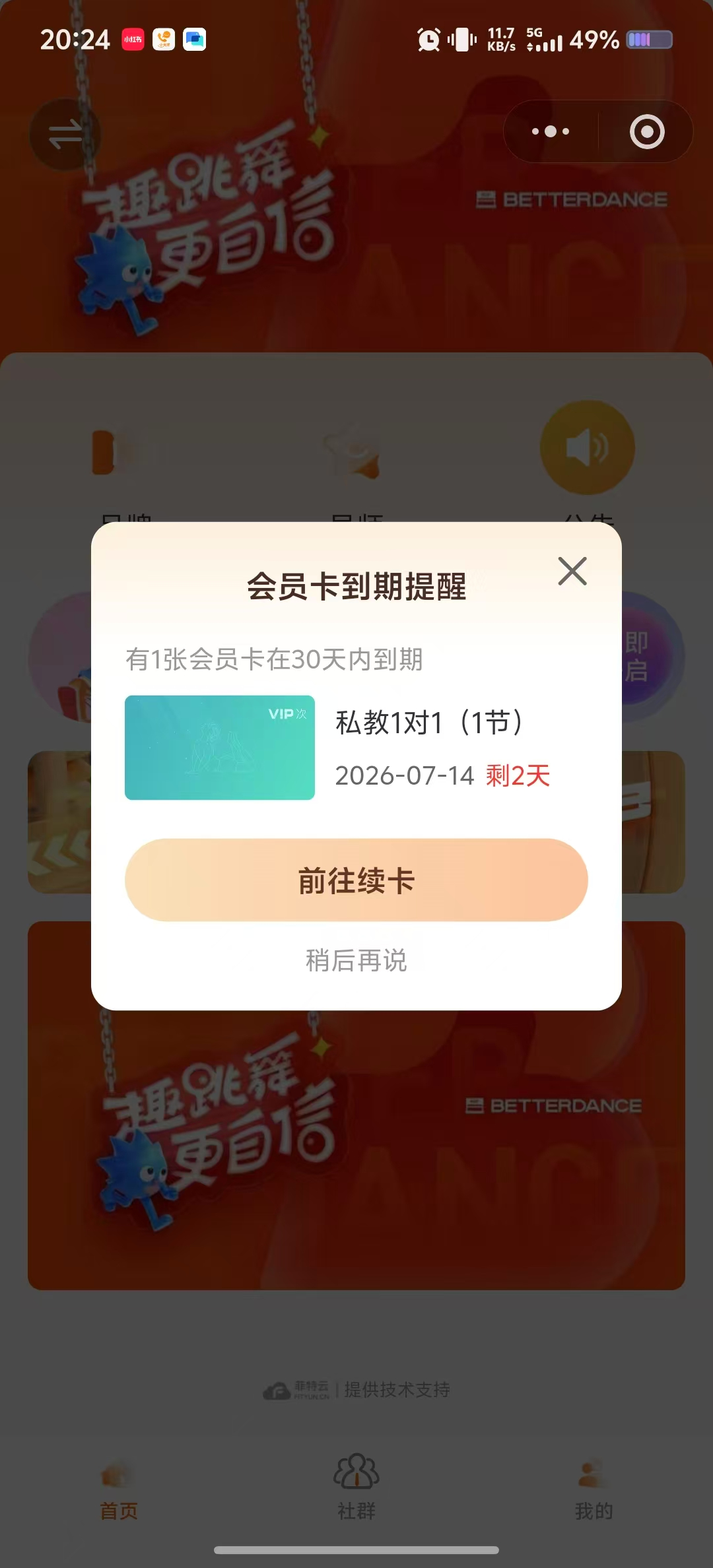Open the 私教1对1 membership card
The width and height of the screenshot is (713, 1568).
(x=220, y=747)
